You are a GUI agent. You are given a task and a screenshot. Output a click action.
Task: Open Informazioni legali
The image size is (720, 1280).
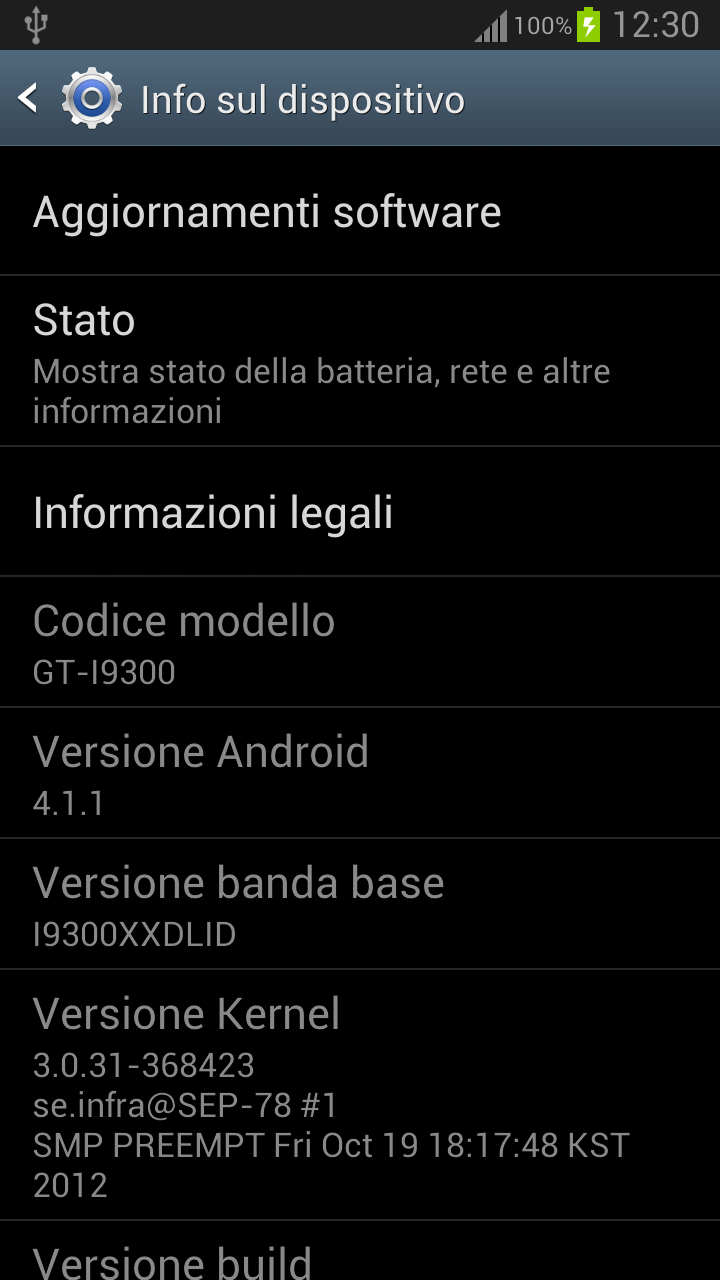(360, 512)
